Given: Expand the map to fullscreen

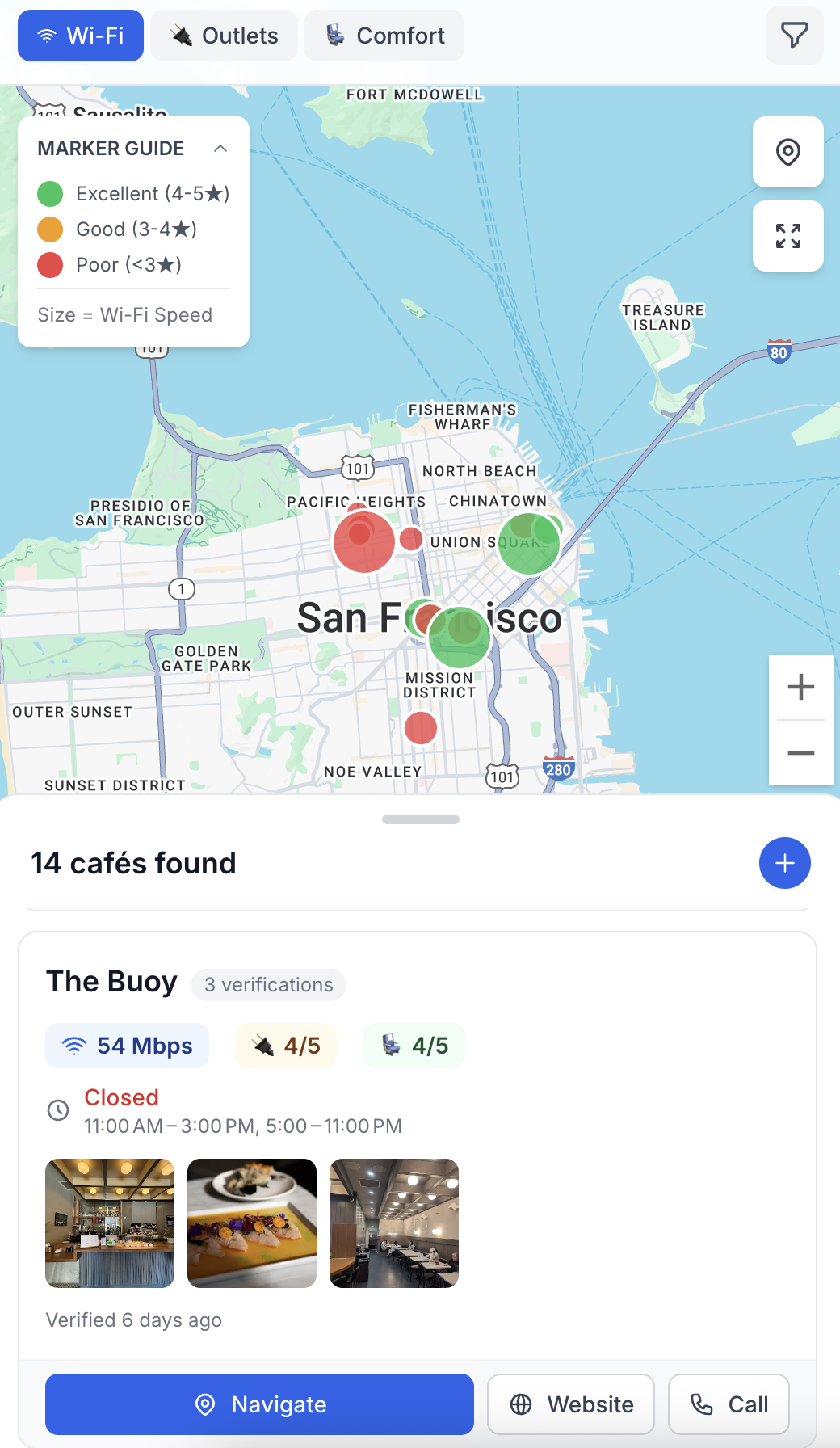Looking at the screenshot, I should (x=788, y=236).
